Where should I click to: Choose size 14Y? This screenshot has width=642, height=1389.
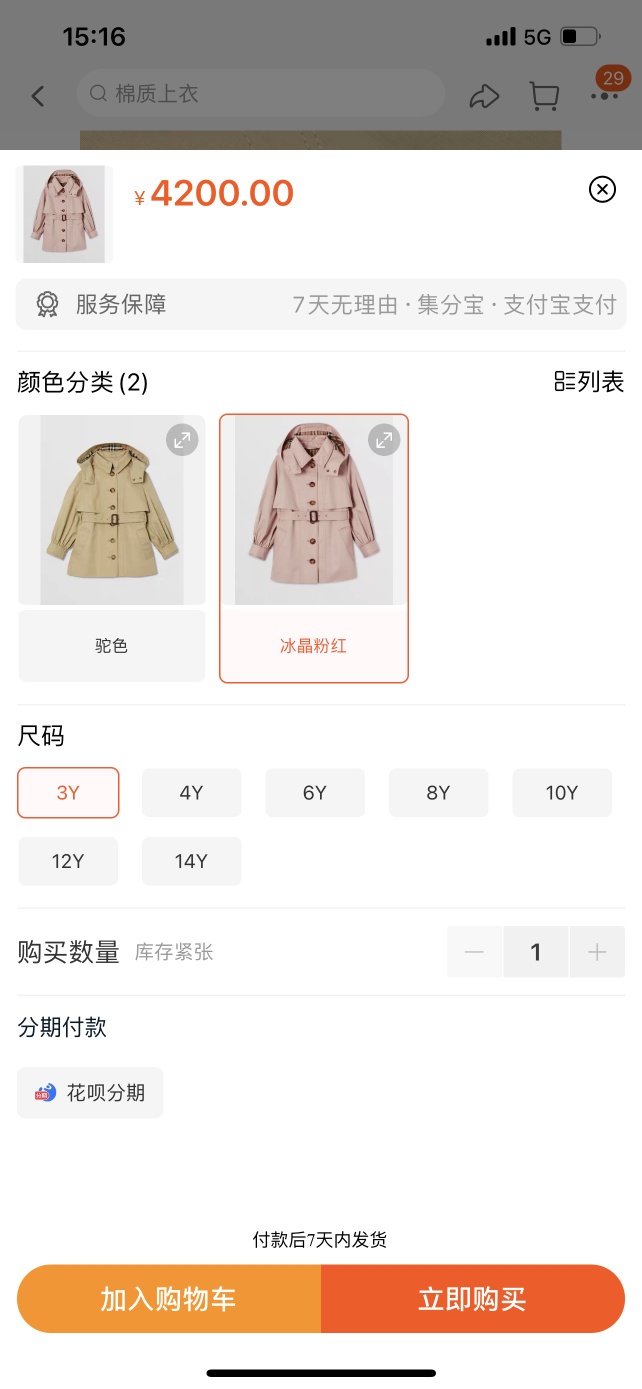191,861
